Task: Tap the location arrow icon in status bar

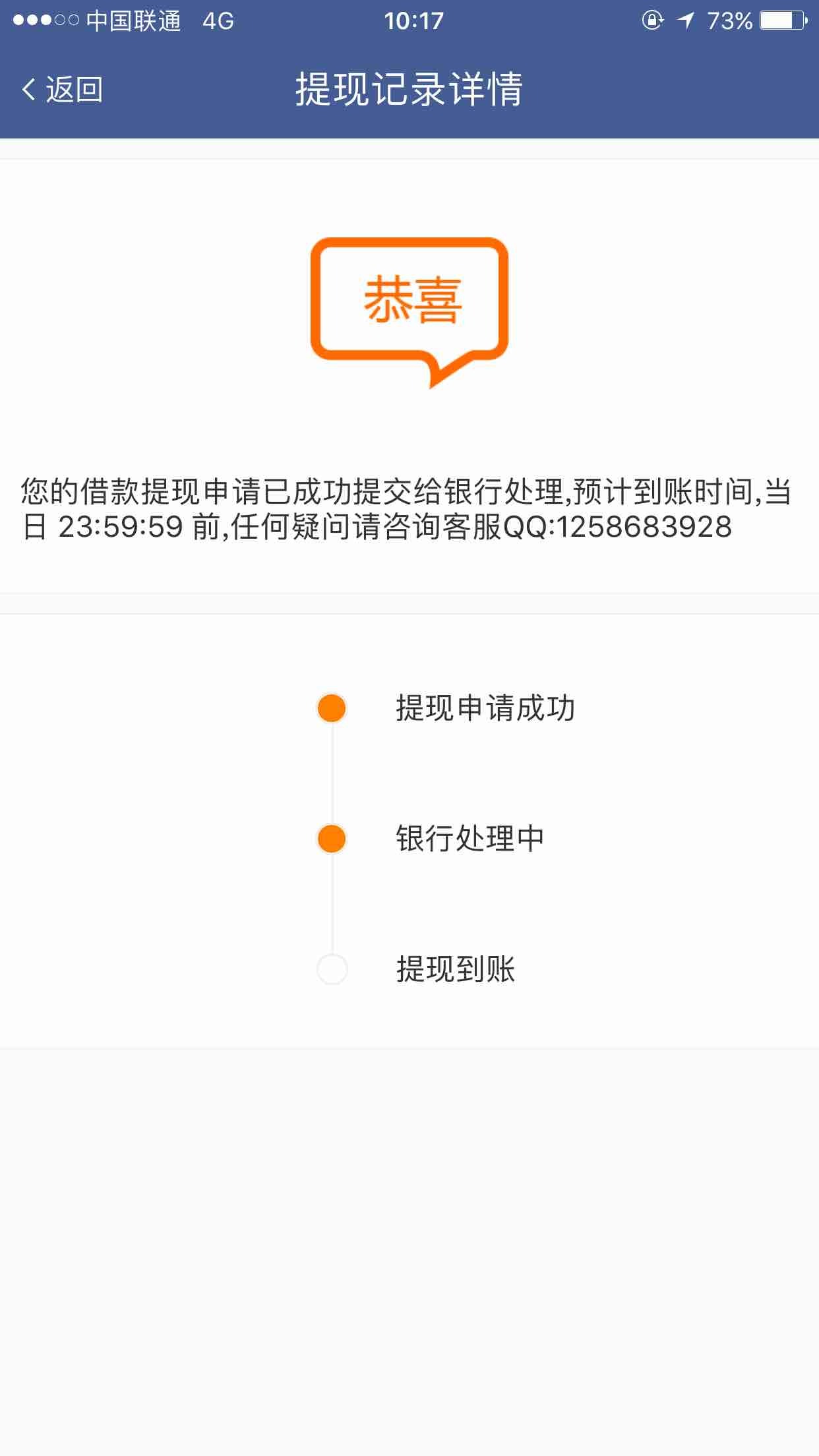Action: pos(684,21)
